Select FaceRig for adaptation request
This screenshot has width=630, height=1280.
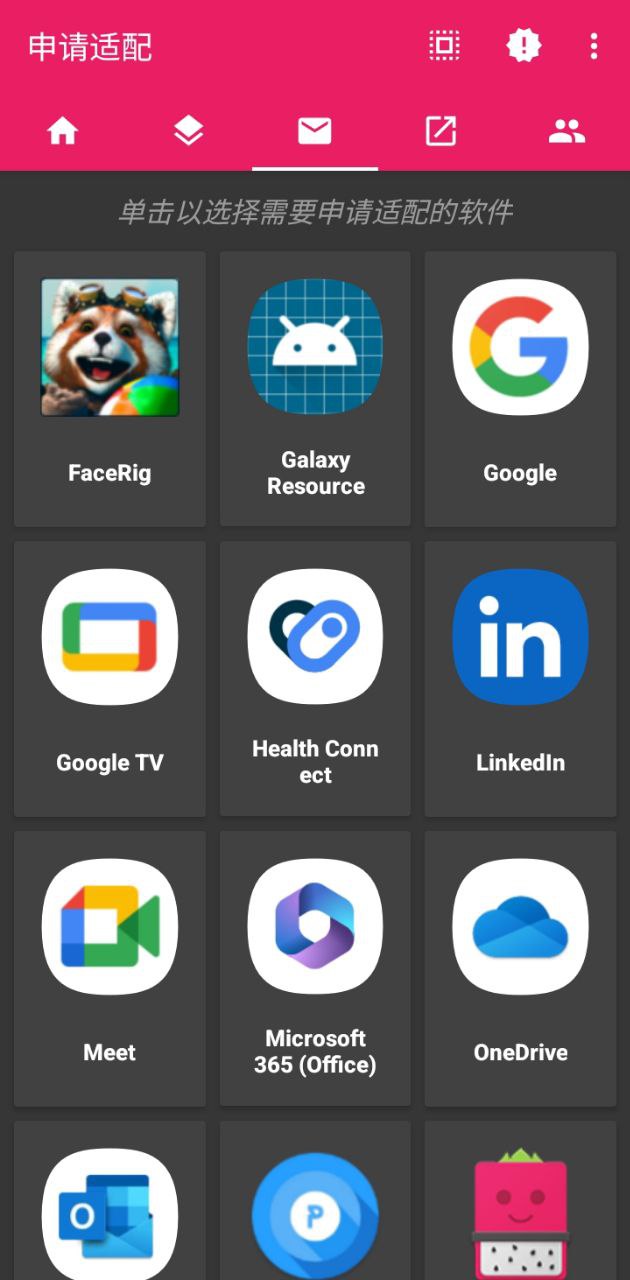[110, 388]
